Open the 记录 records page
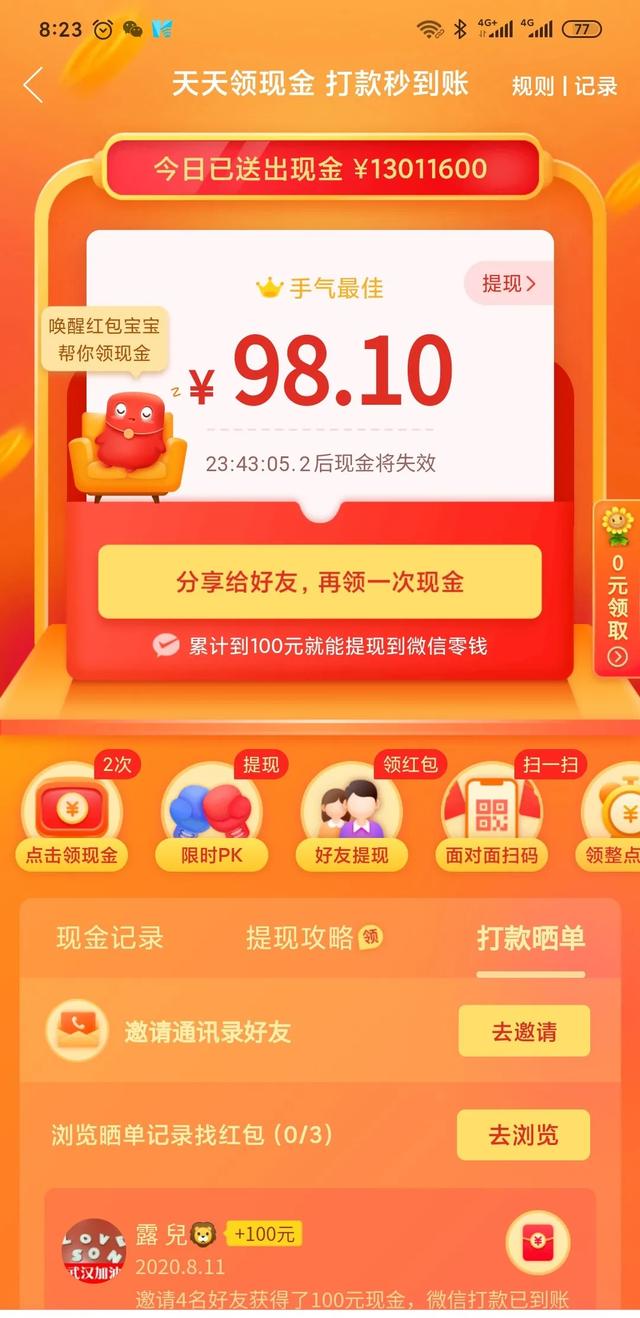This screenshot has width=640, height=1318. pos(596,86)
